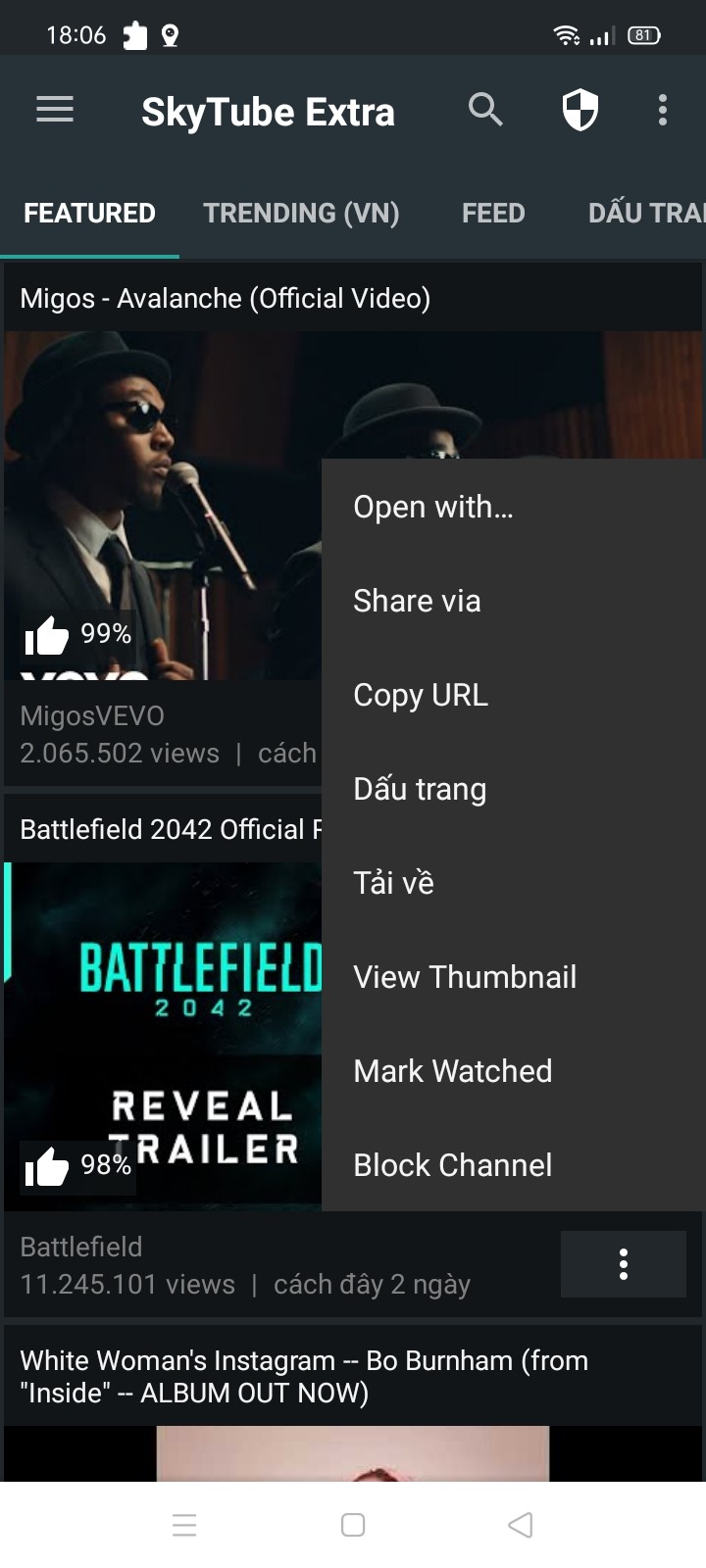Image resolution: width=706 pixels, height=1568 pixels.
Task: Choose Tải về to download video
Action: point(393,883)
